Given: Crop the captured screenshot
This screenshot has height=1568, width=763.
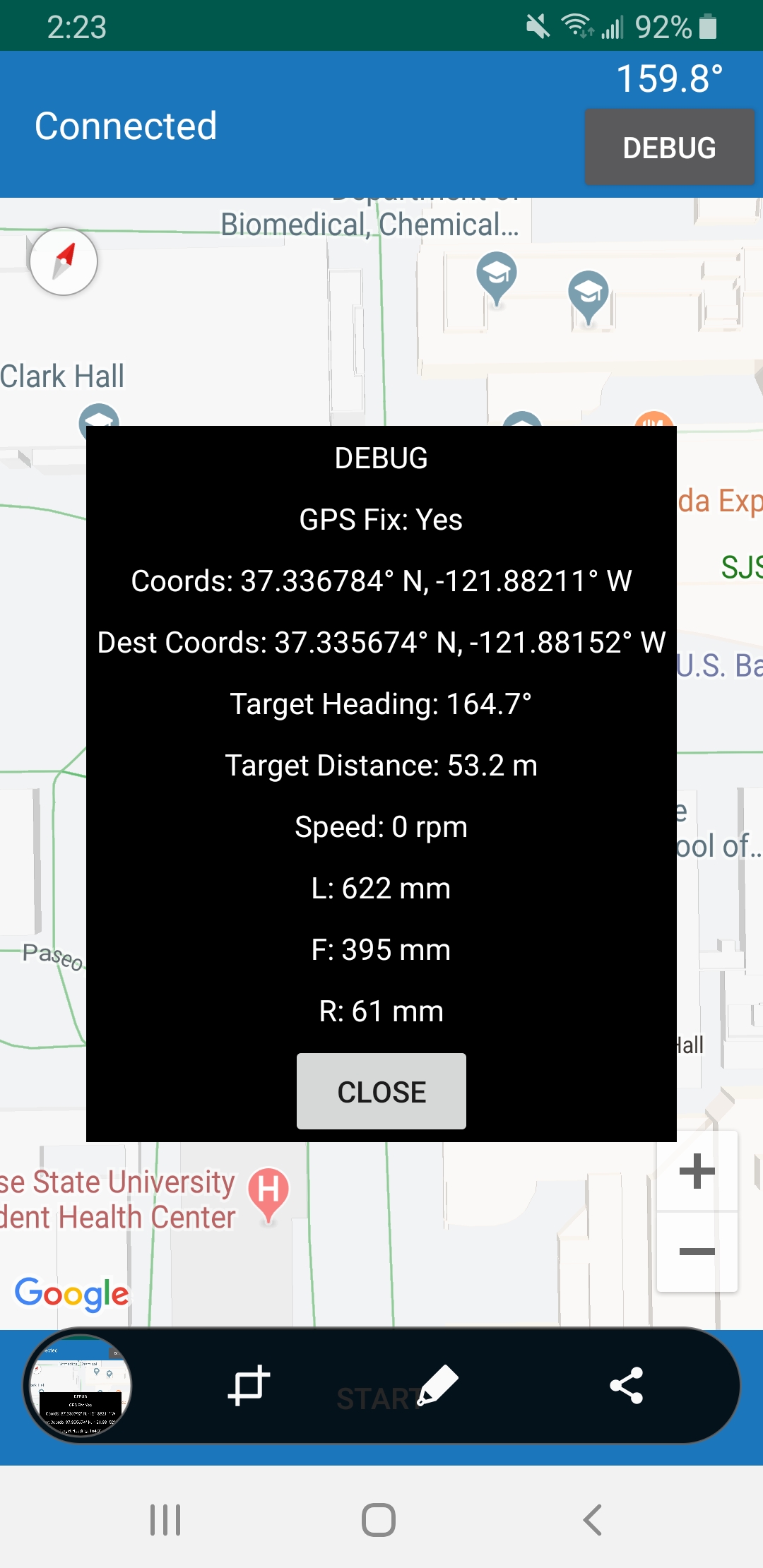Looking at the screenshot, I should tap(249, 1385).
